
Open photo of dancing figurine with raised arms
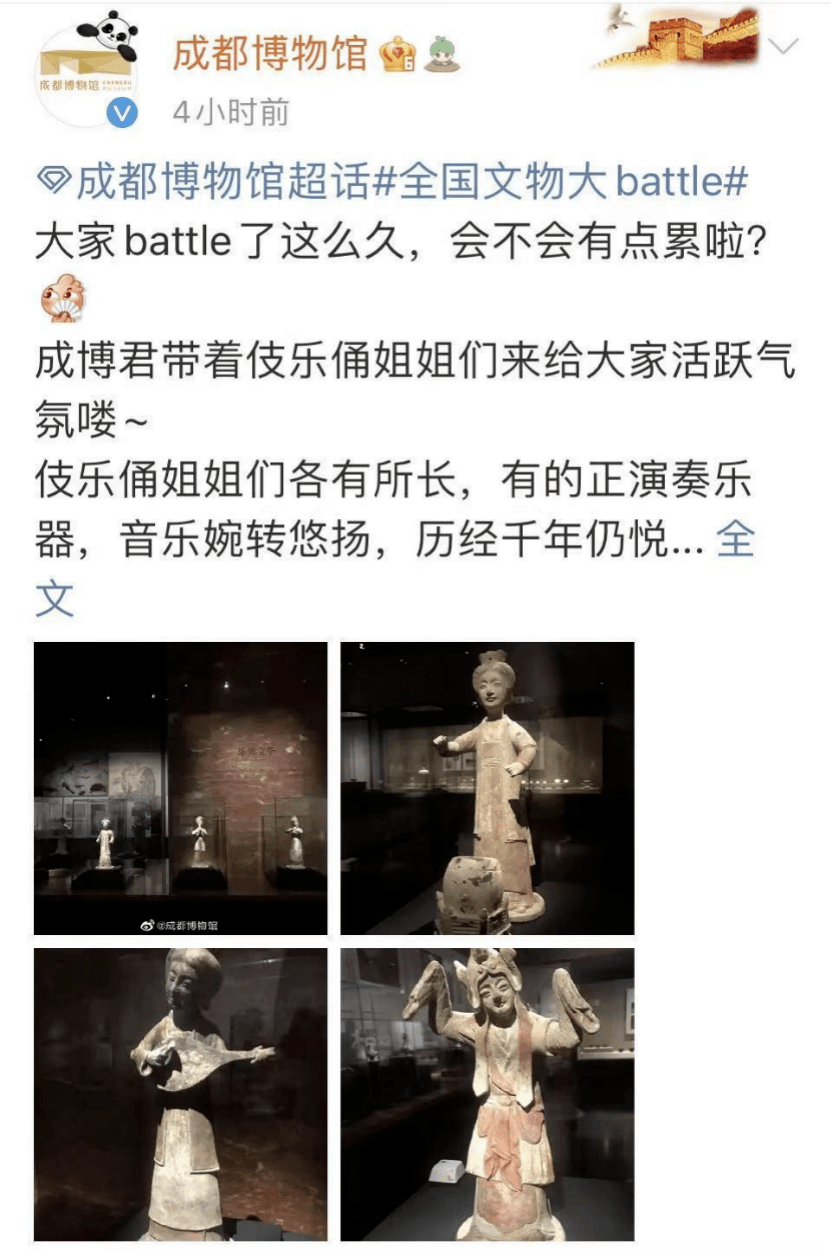click(x=487, y=1094)
